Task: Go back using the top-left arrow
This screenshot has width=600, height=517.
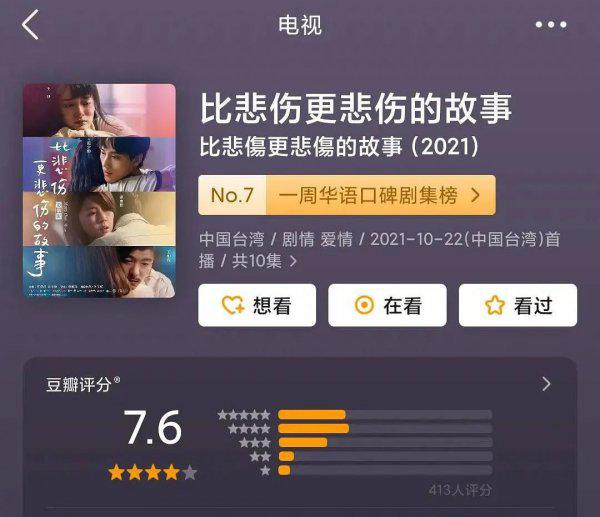Action: tap(31, 25)
